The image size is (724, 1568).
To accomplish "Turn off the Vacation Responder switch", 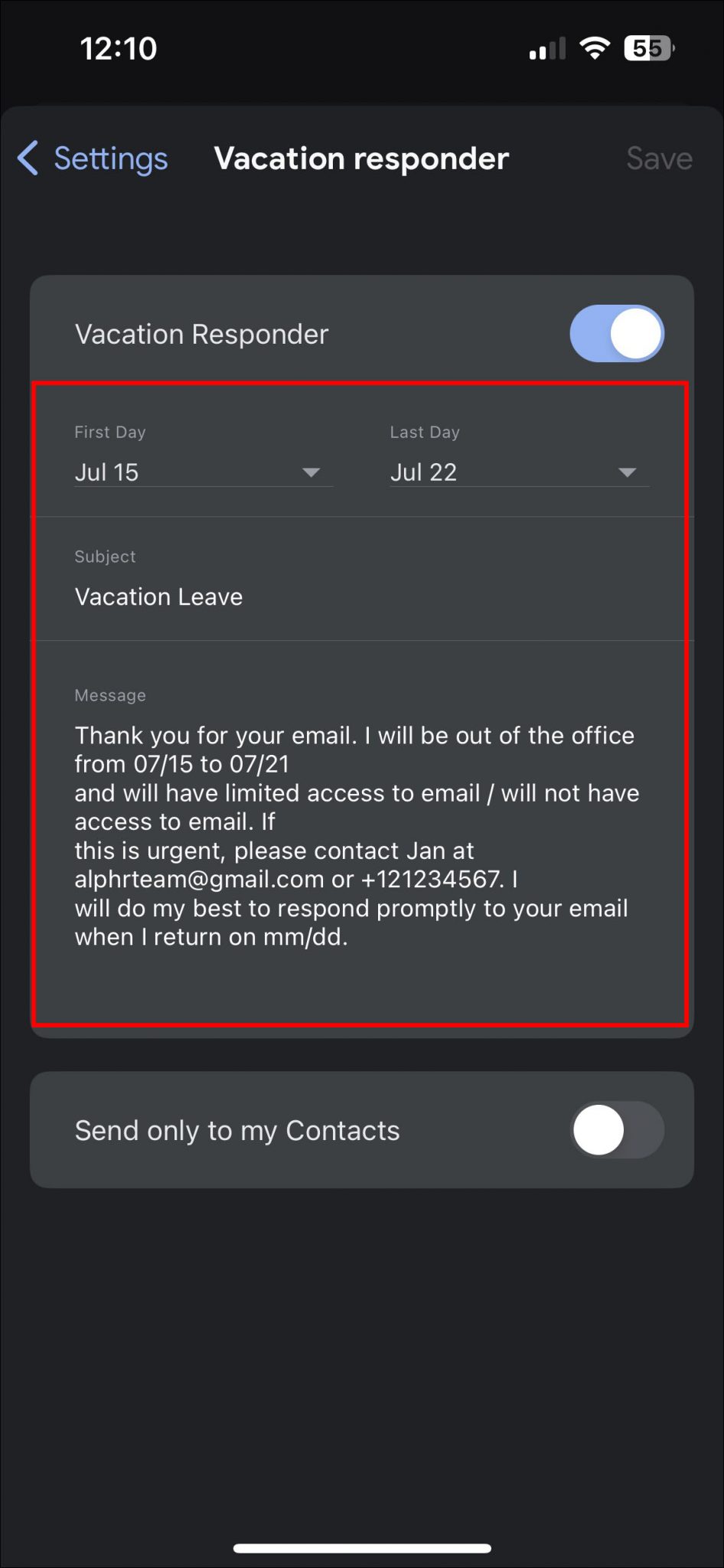I will tap(616, 334).
